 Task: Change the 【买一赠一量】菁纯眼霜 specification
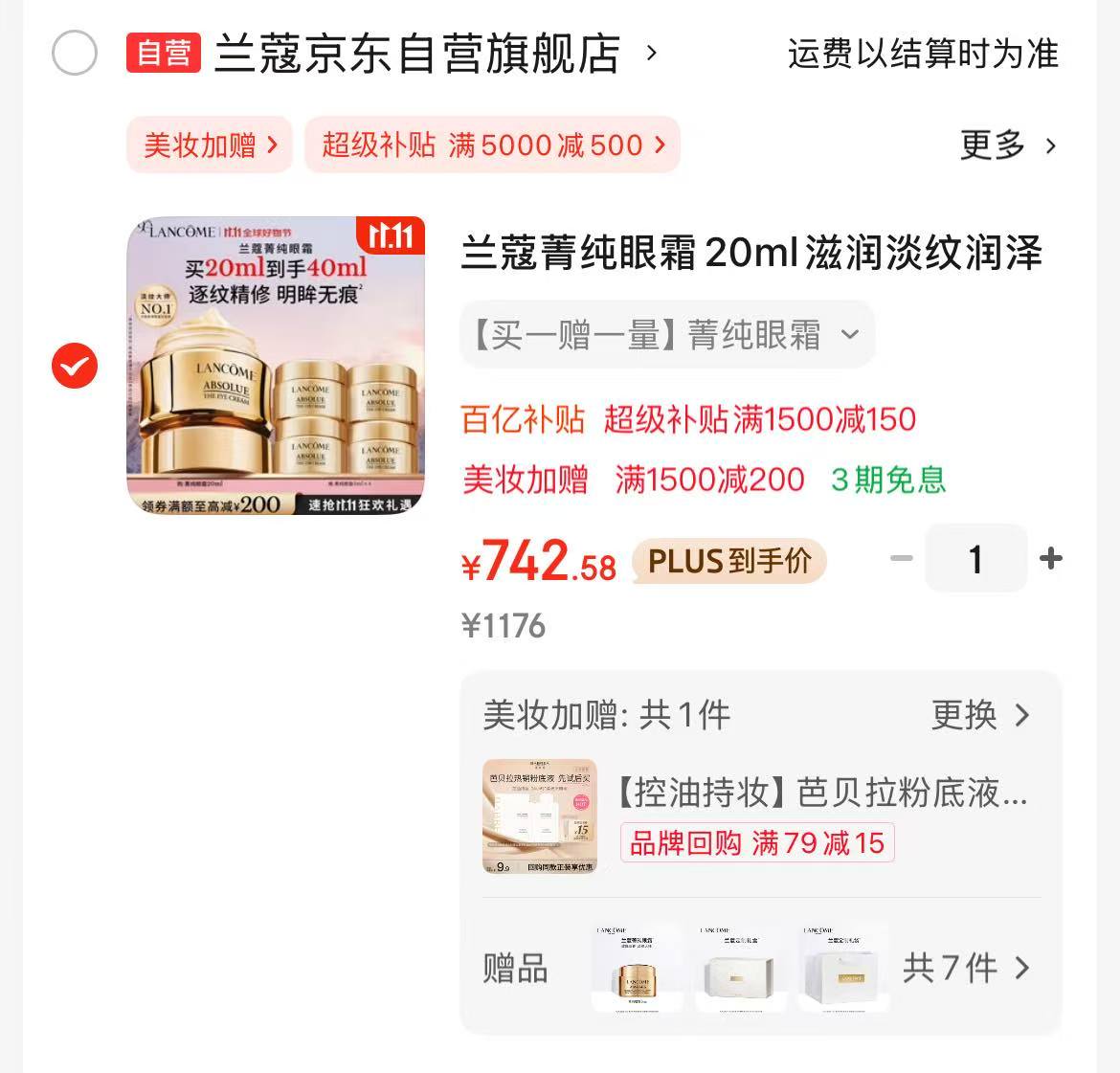[x=666, y=335]
